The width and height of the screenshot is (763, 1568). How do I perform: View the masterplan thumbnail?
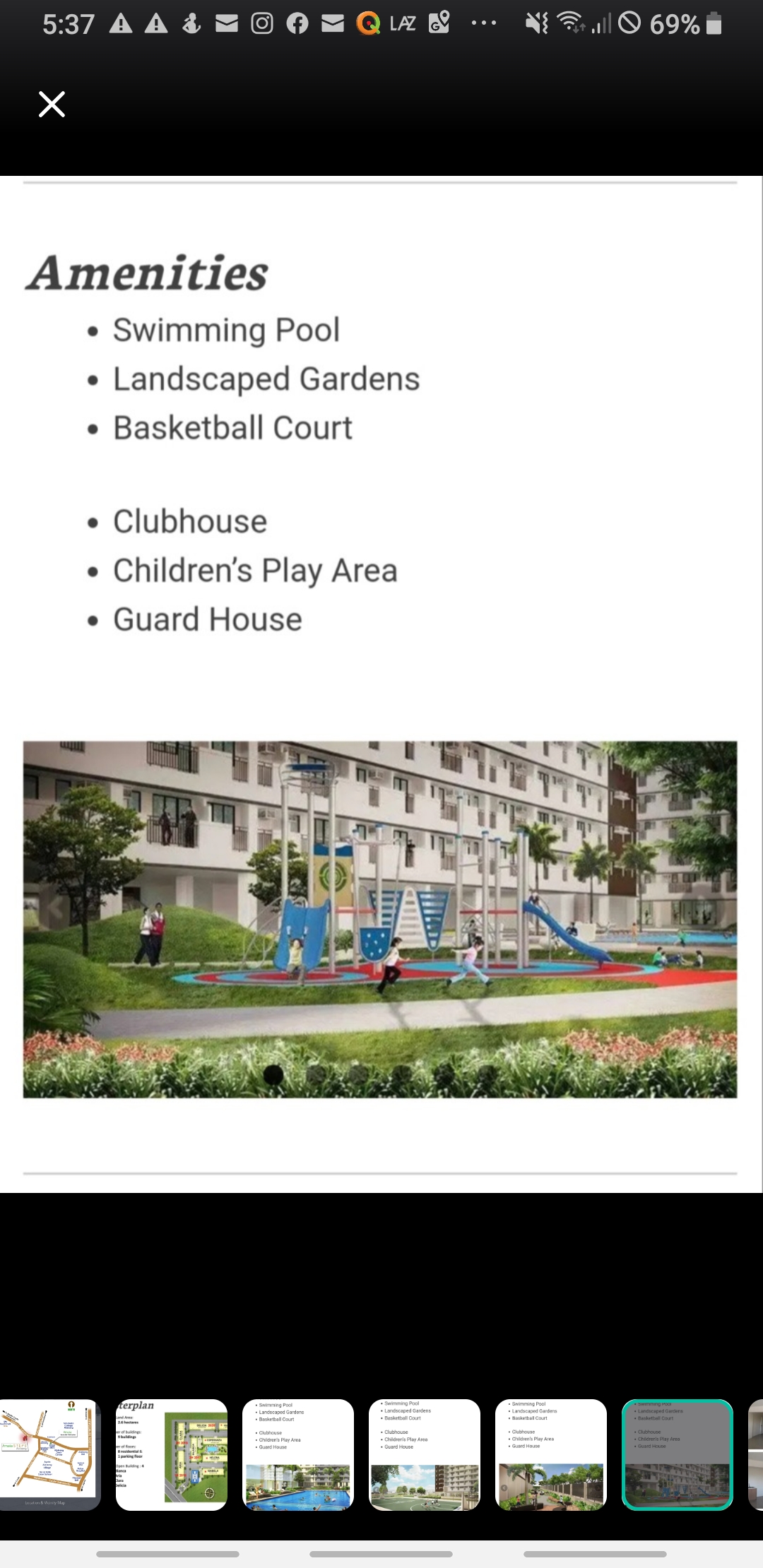[172, 1454]
